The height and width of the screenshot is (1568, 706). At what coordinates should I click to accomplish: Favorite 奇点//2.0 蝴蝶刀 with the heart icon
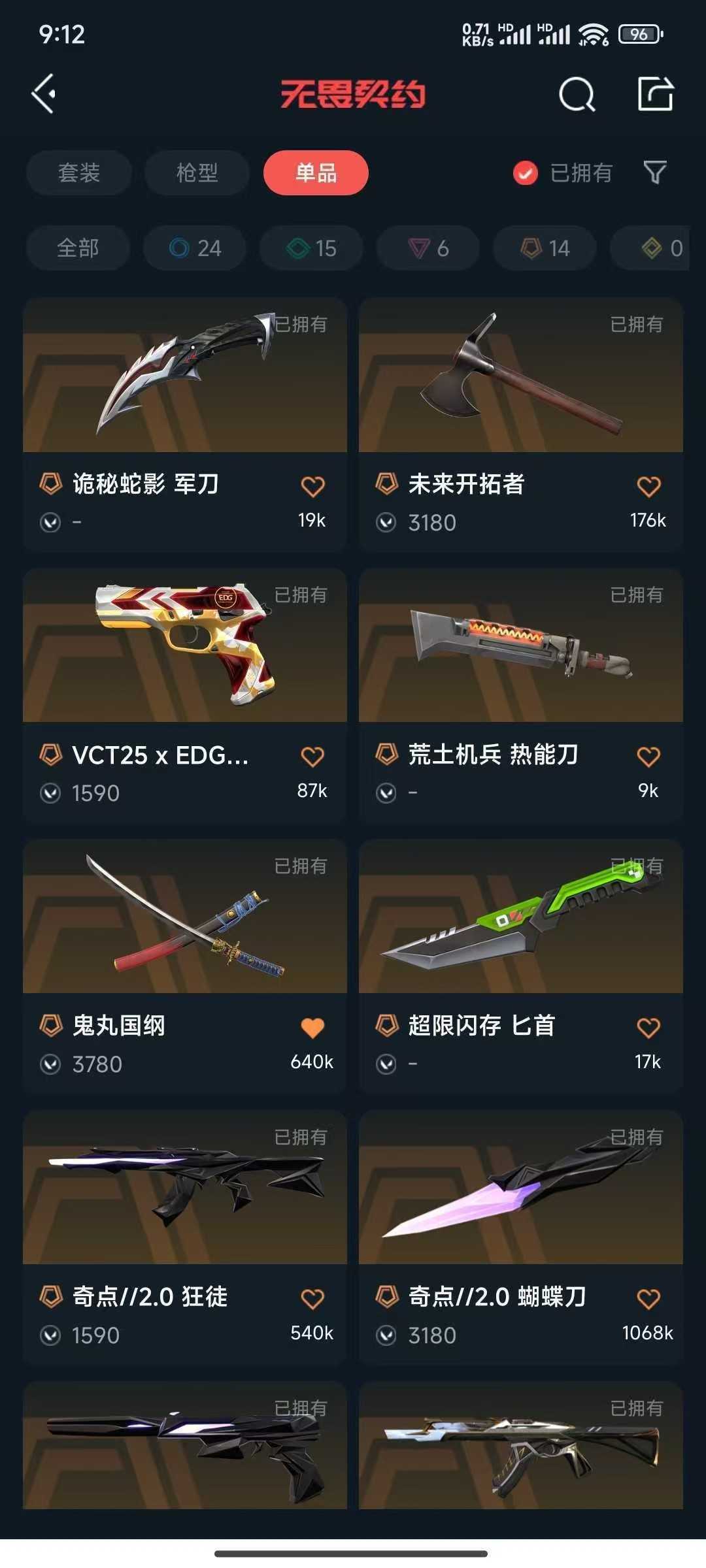647,1297
